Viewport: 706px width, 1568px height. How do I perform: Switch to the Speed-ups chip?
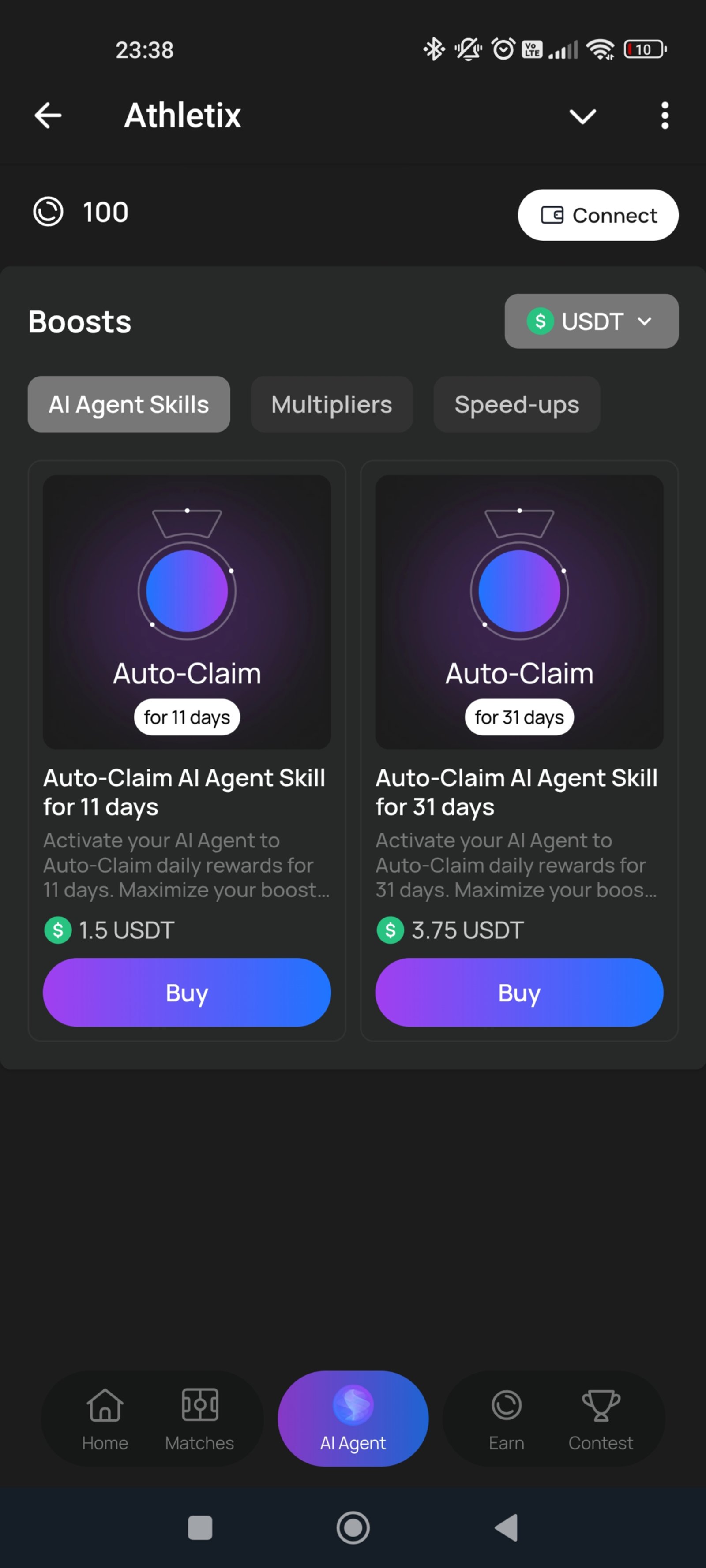pos(516,405)
